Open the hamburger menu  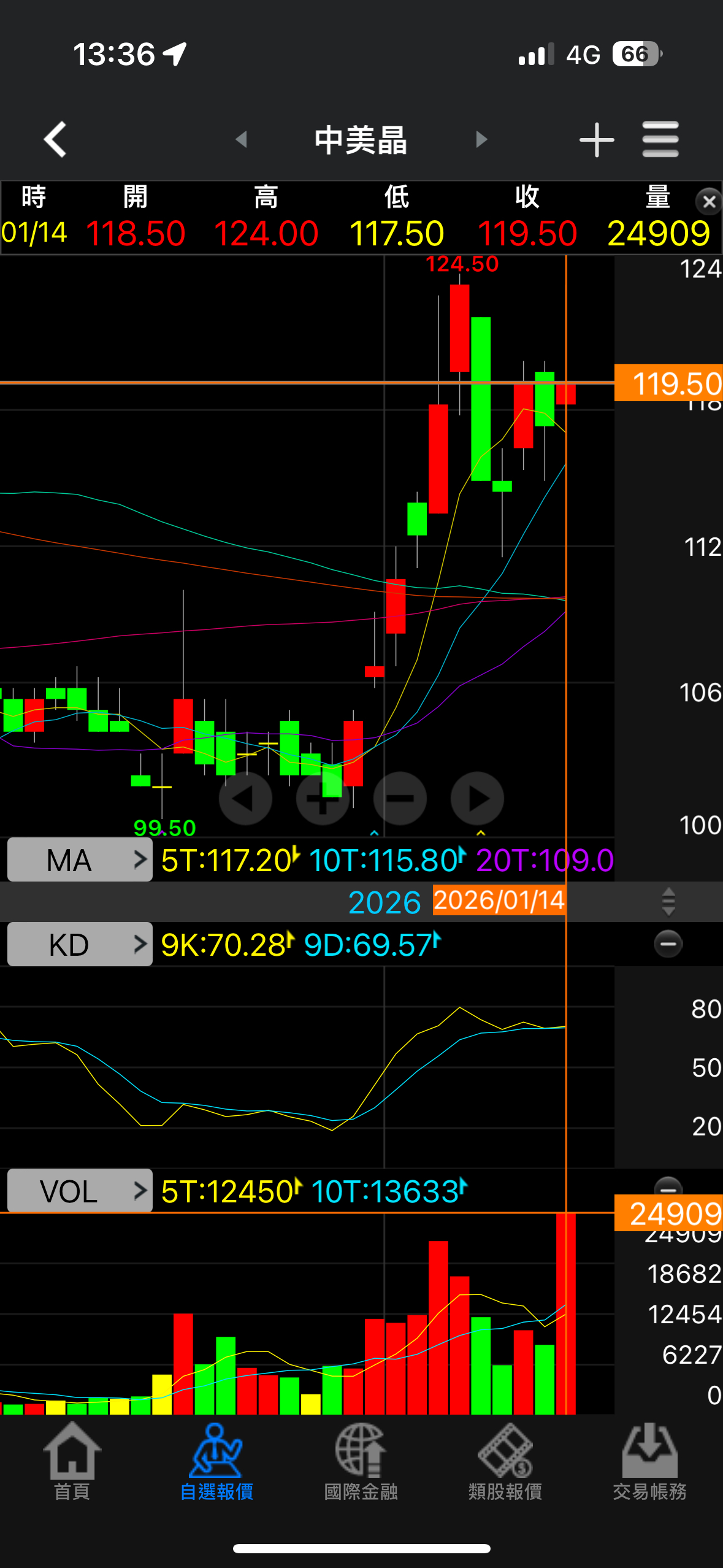pos(660,139)
